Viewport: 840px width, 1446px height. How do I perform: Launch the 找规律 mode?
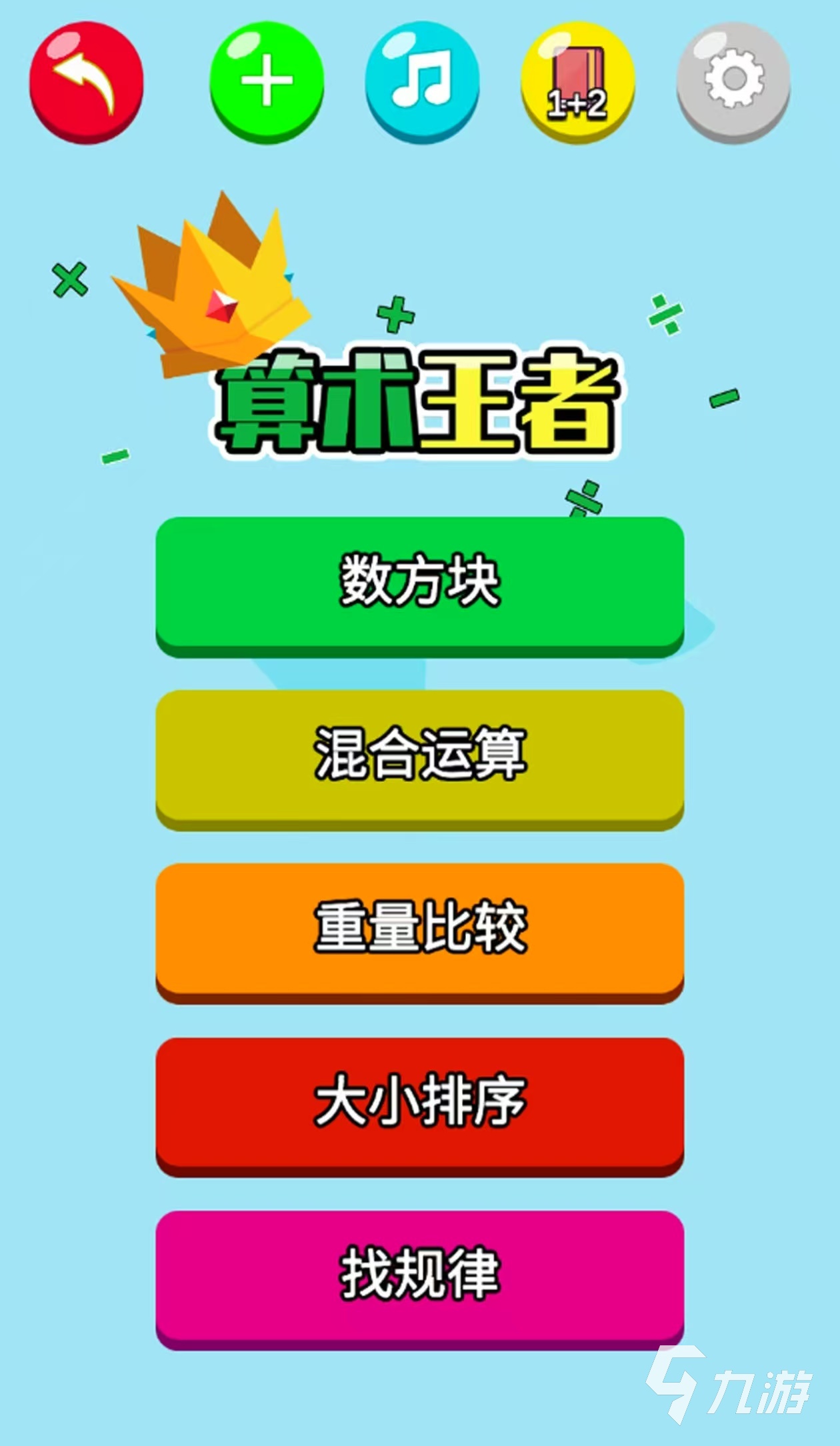(x=420, y=1280)
